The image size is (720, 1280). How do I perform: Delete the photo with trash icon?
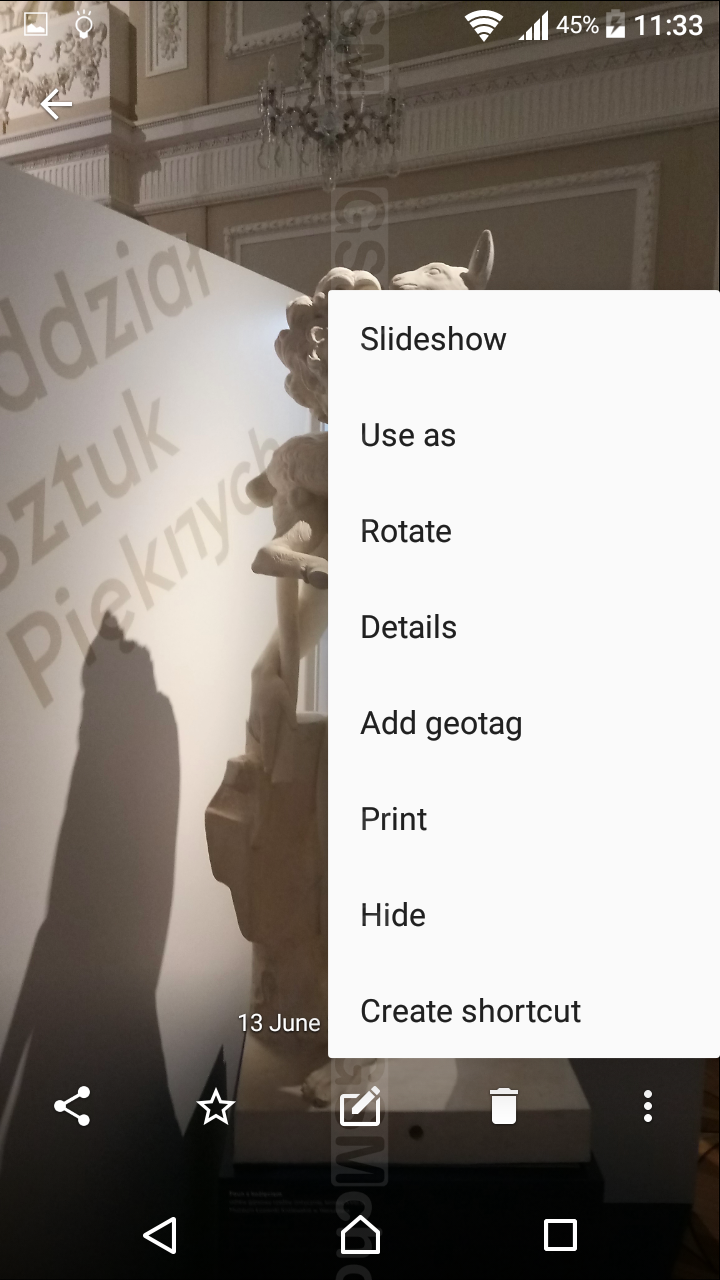504,1107
